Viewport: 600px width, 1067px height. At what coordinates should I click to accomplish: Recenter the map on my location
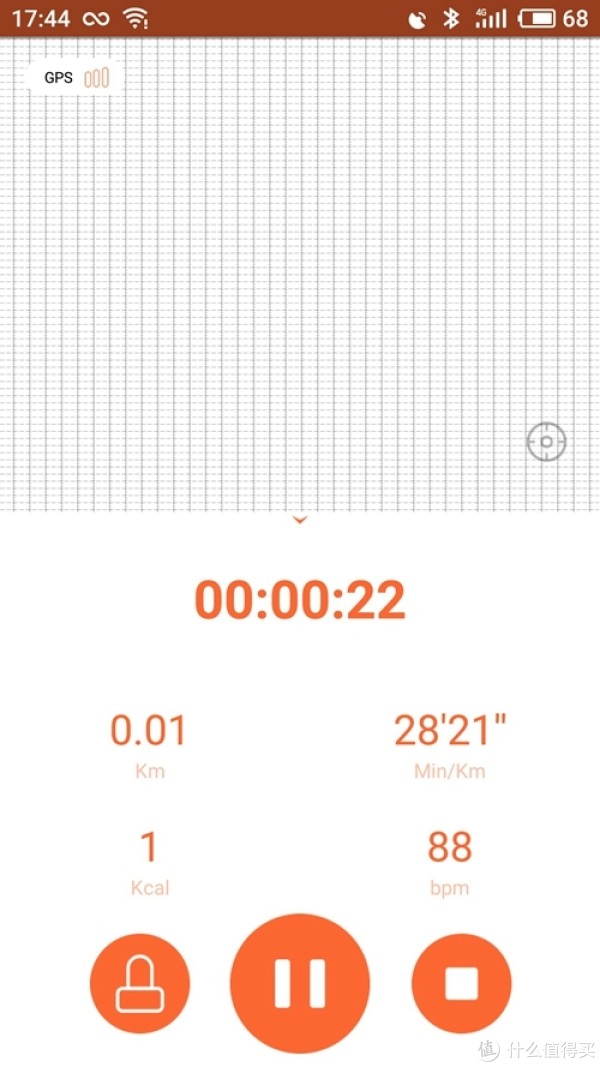[x=546, y=442]
